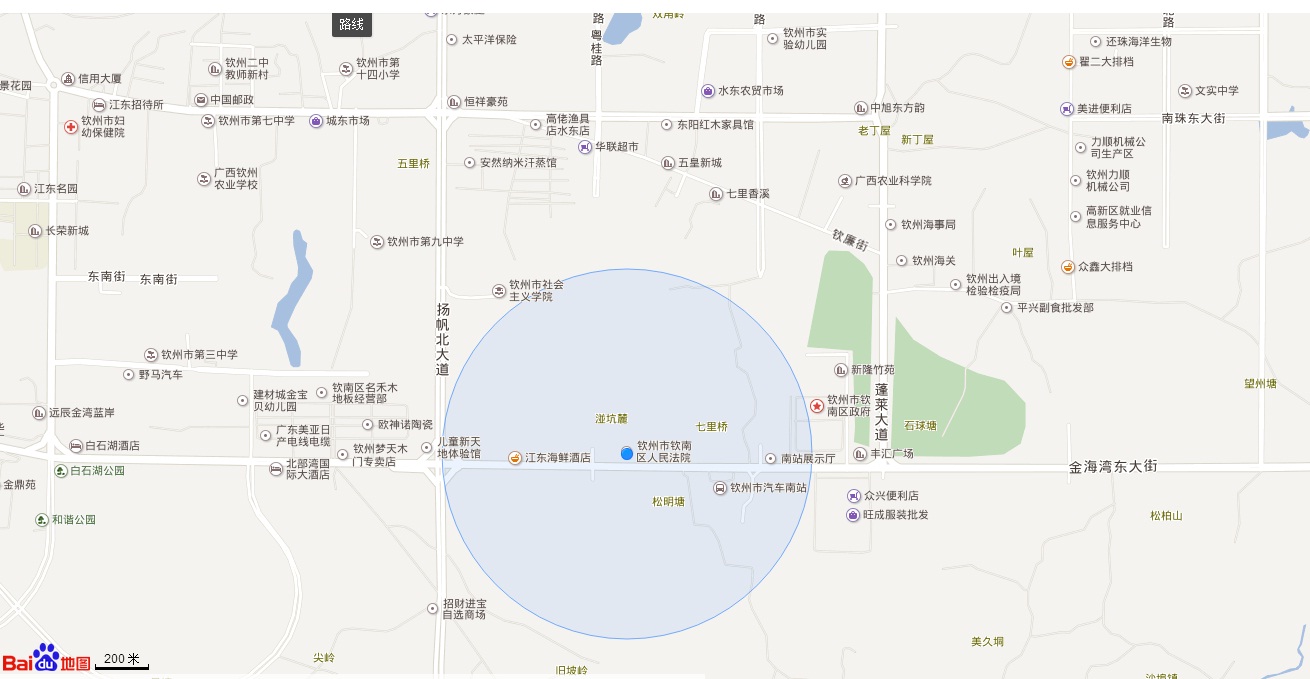Tap the 江东海鲜酒店 restaurant marker
The image size is (1310, 679).
[x=515, y=458]
